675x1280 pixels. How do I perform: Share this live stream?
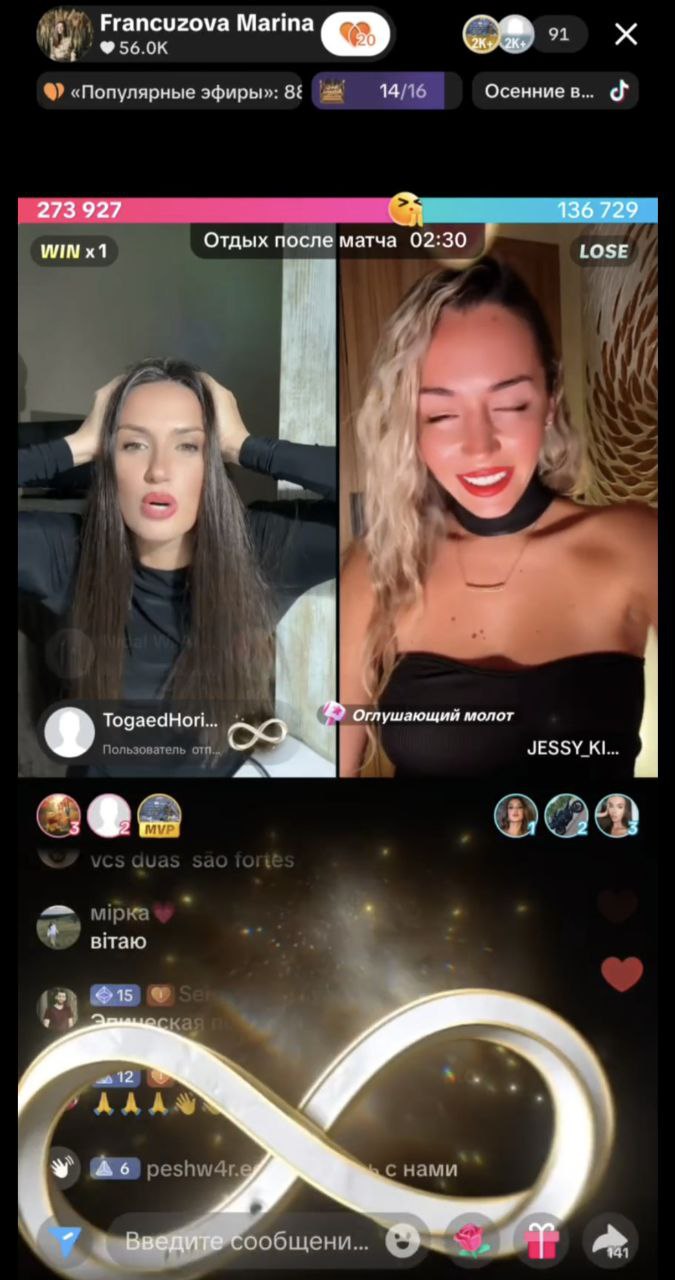click(x=609, y=1241)
